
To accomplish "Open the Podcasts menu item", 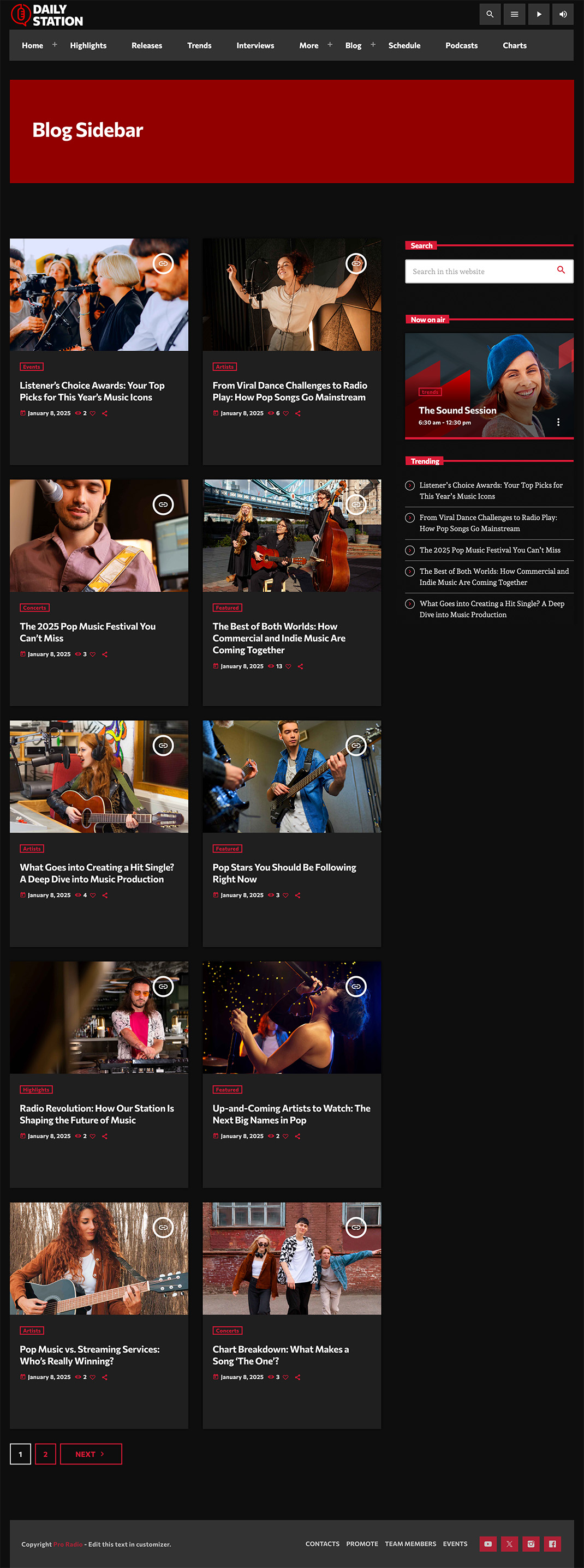I will click(461, 45).
